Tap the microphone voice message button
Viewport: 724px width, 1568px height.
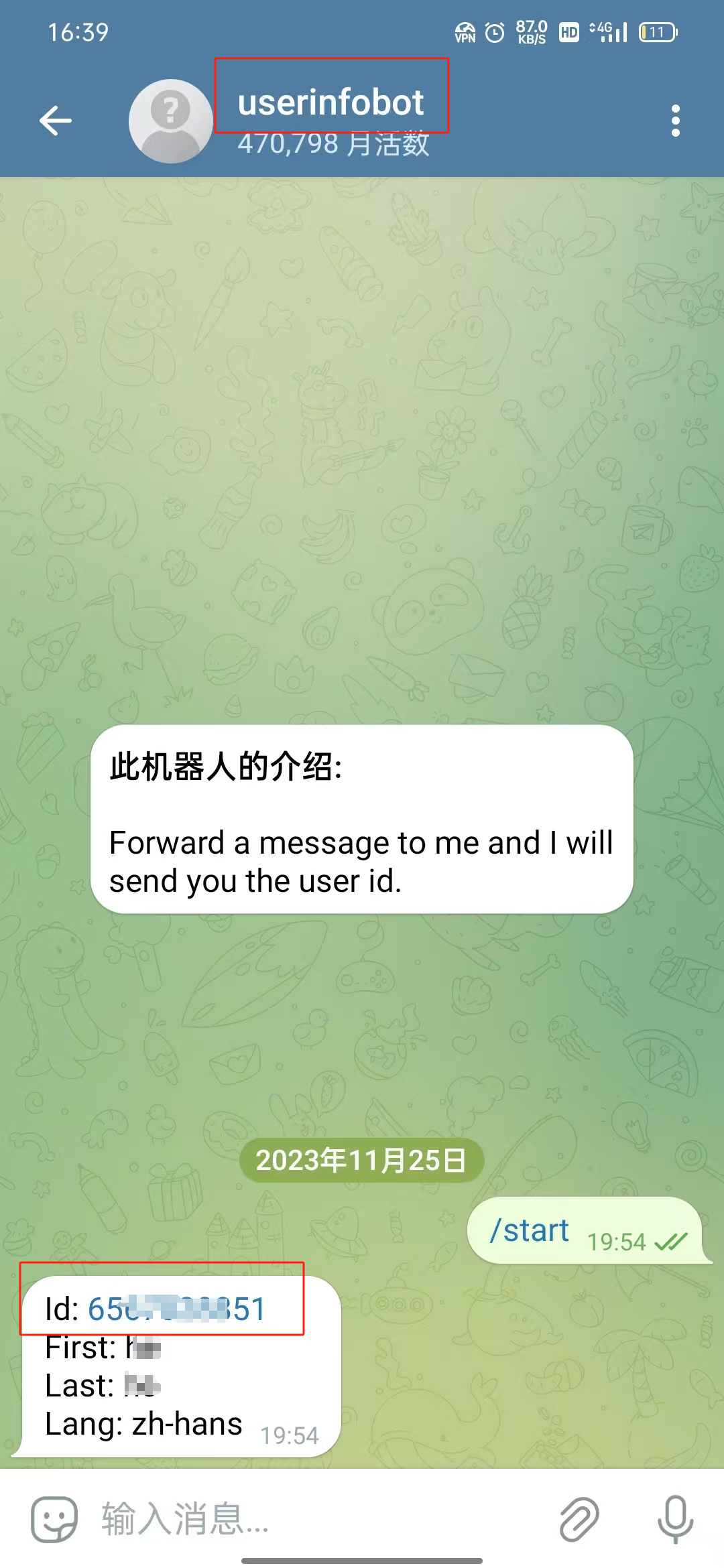tap(675, 1519)
